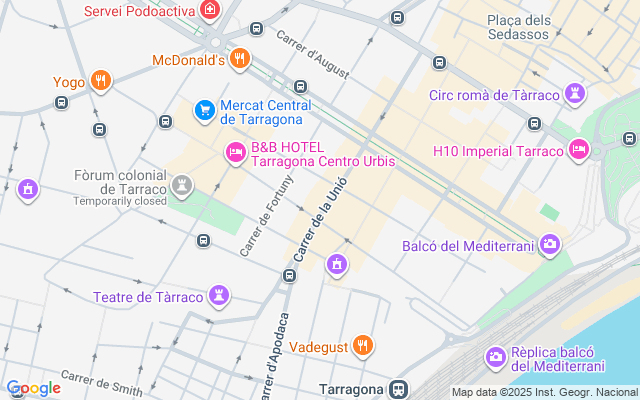The width and height of the screenshot is (640, 400).
Task: Select Teatre de Tàrraco marker
Action: pos(219,296)
